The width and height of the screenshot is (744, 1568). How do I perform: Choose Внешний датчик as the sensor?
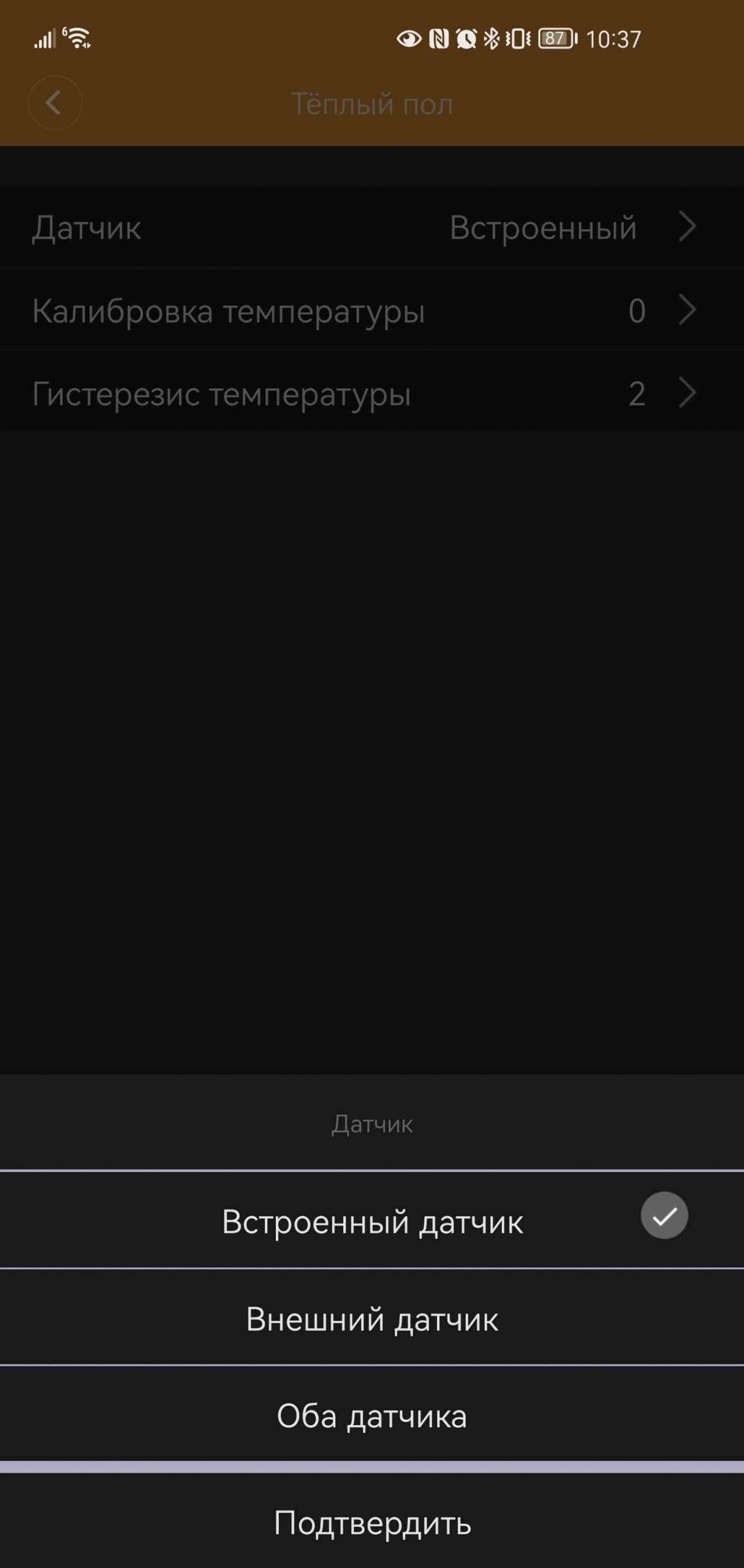click(x=372, y=1317)
